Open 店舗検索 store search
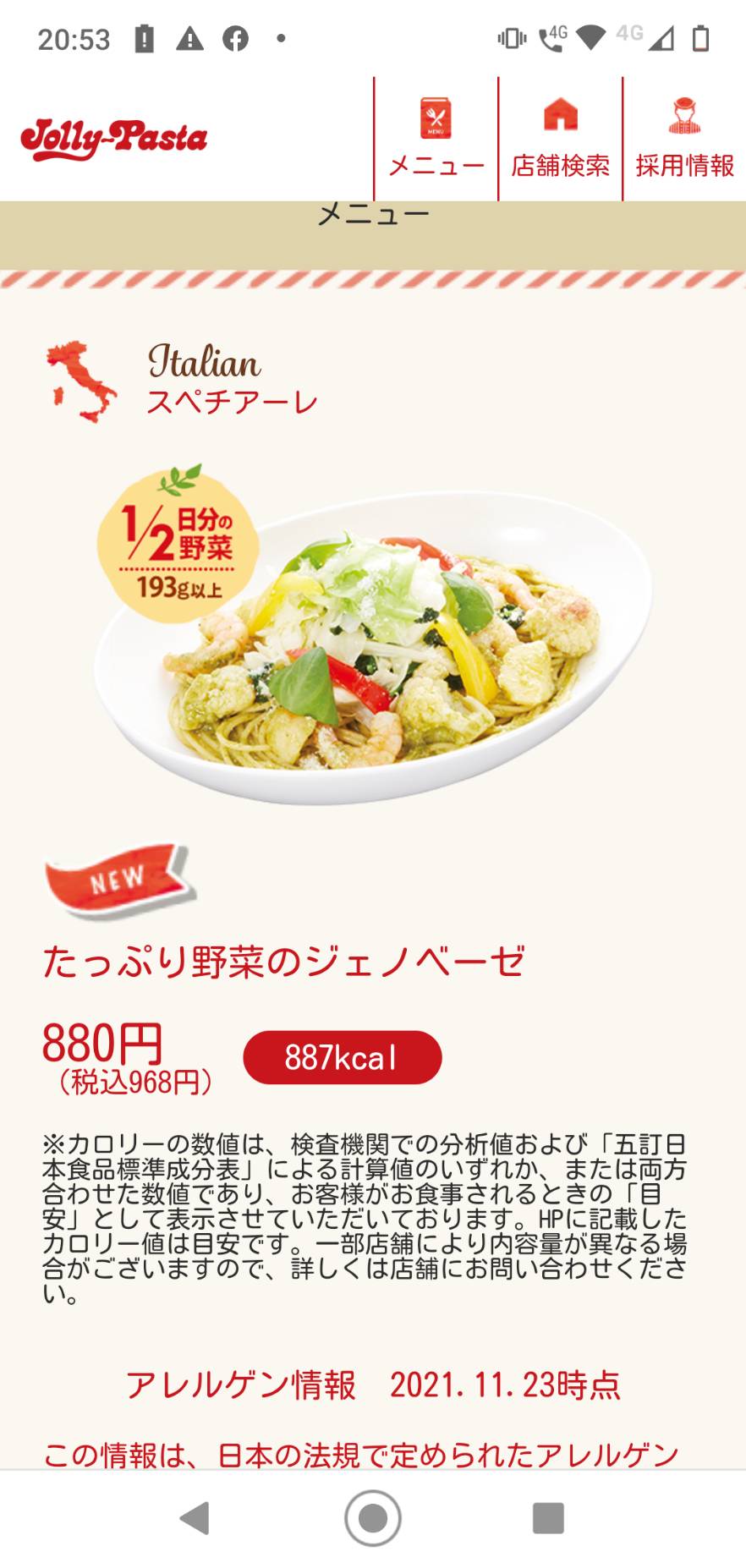746x1568 pixels. 560,139
